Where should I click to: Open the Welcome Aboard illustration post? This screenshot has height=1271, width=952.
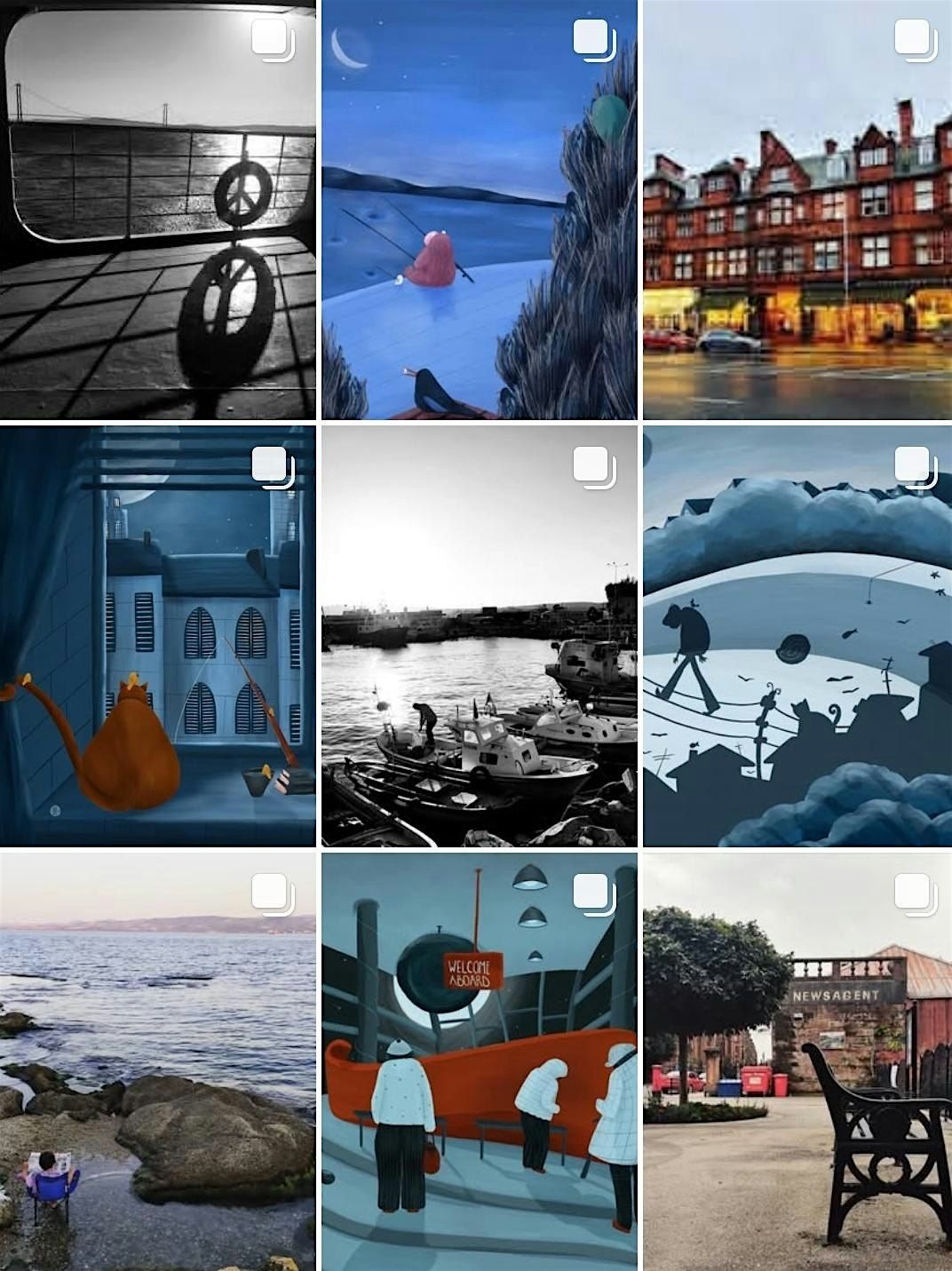click(479, 1061)
